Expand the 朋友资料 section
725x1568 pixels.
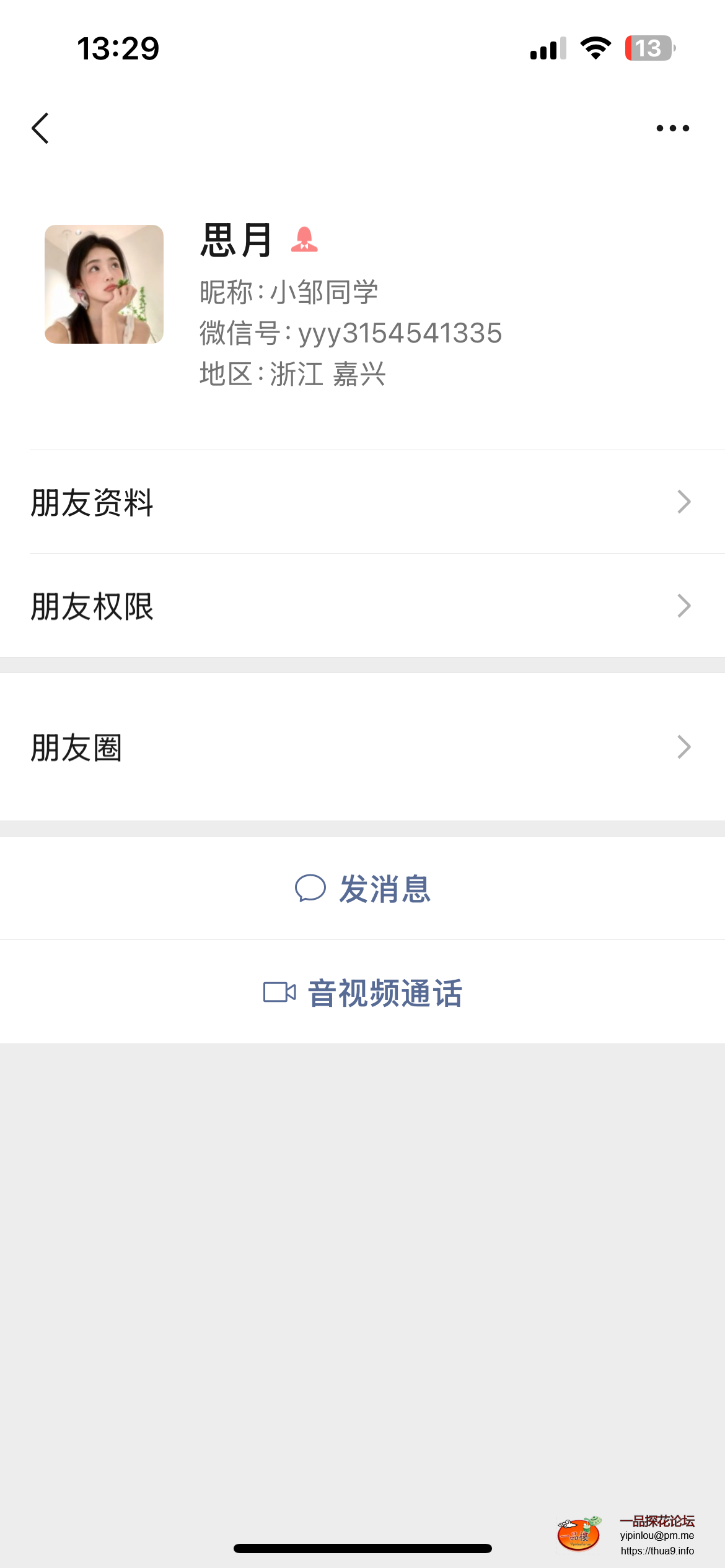click(x=683, y=503)
